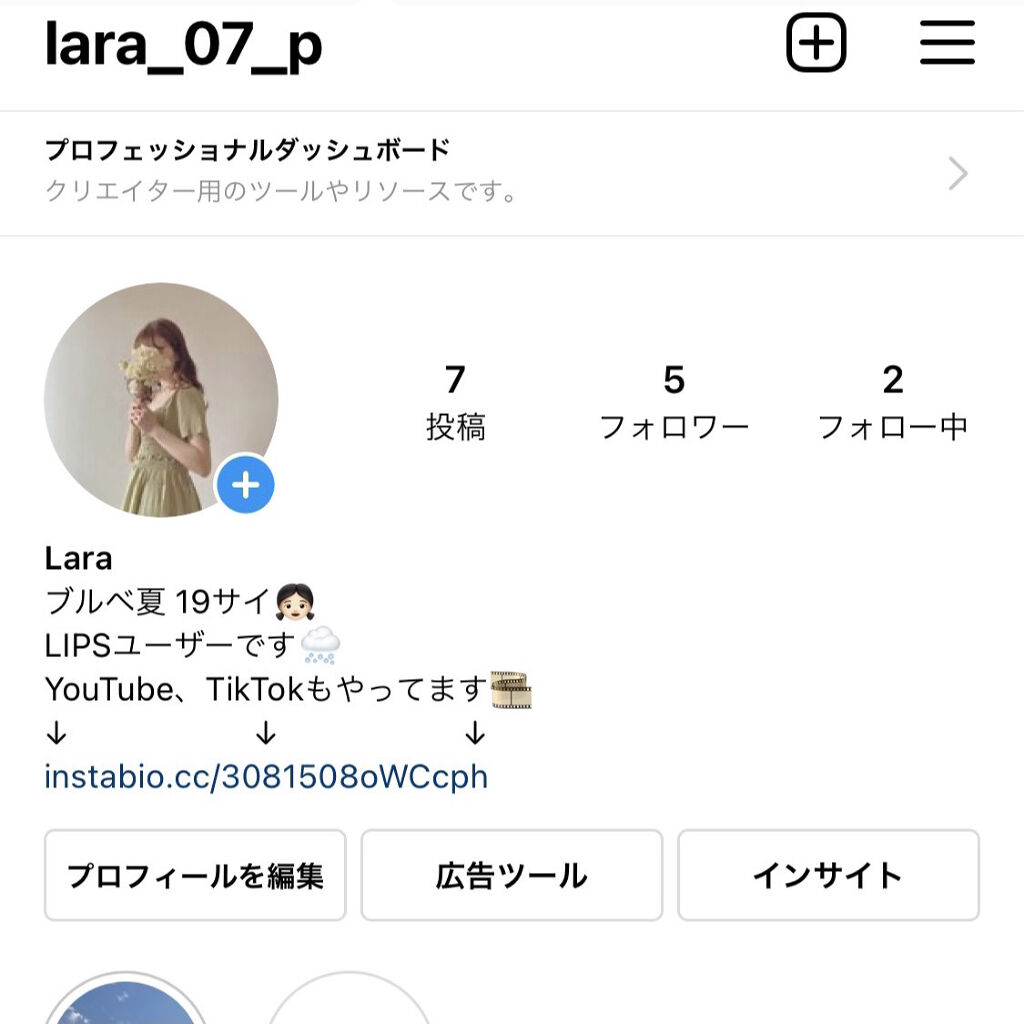Add a story via profile photo plus
This screenshot has height=1024, width=1024.
(x=245, y=486)
